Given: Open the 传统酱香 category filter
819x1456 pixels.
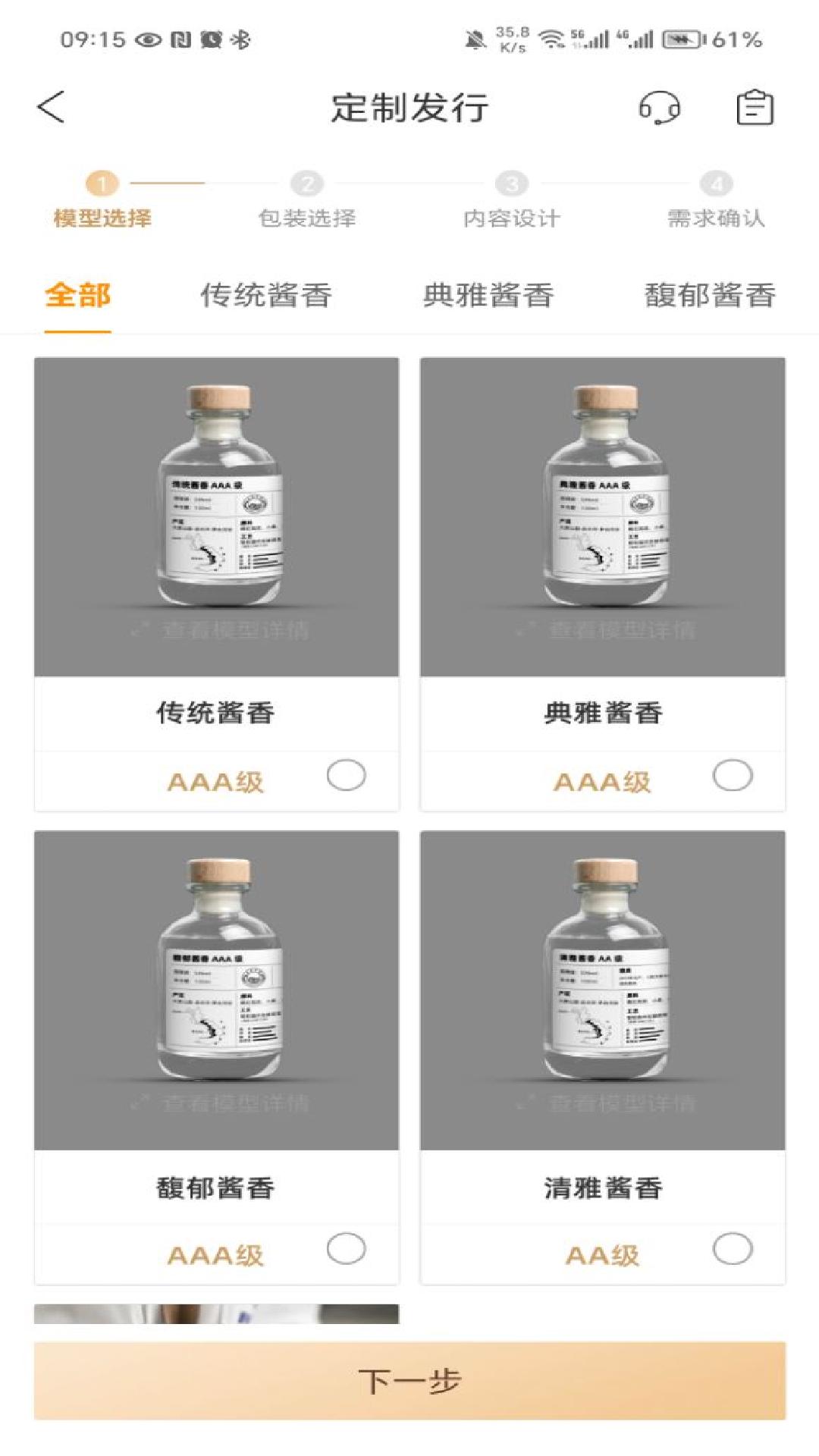Looking at the screenshot, I should [267, 296].
